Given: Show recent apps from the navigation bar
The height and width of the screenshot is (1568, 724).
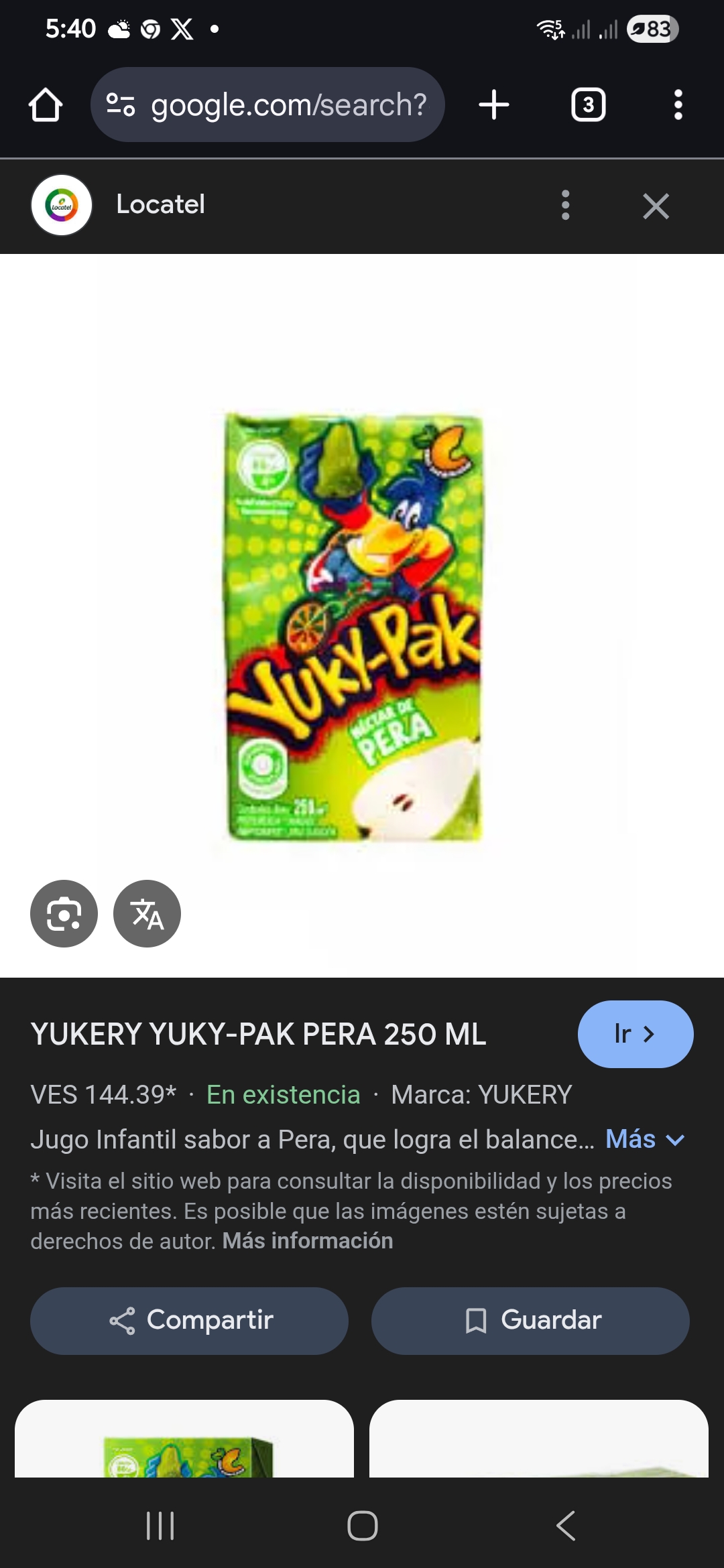Looking at the screenshot, I should tap(160, 1526).
